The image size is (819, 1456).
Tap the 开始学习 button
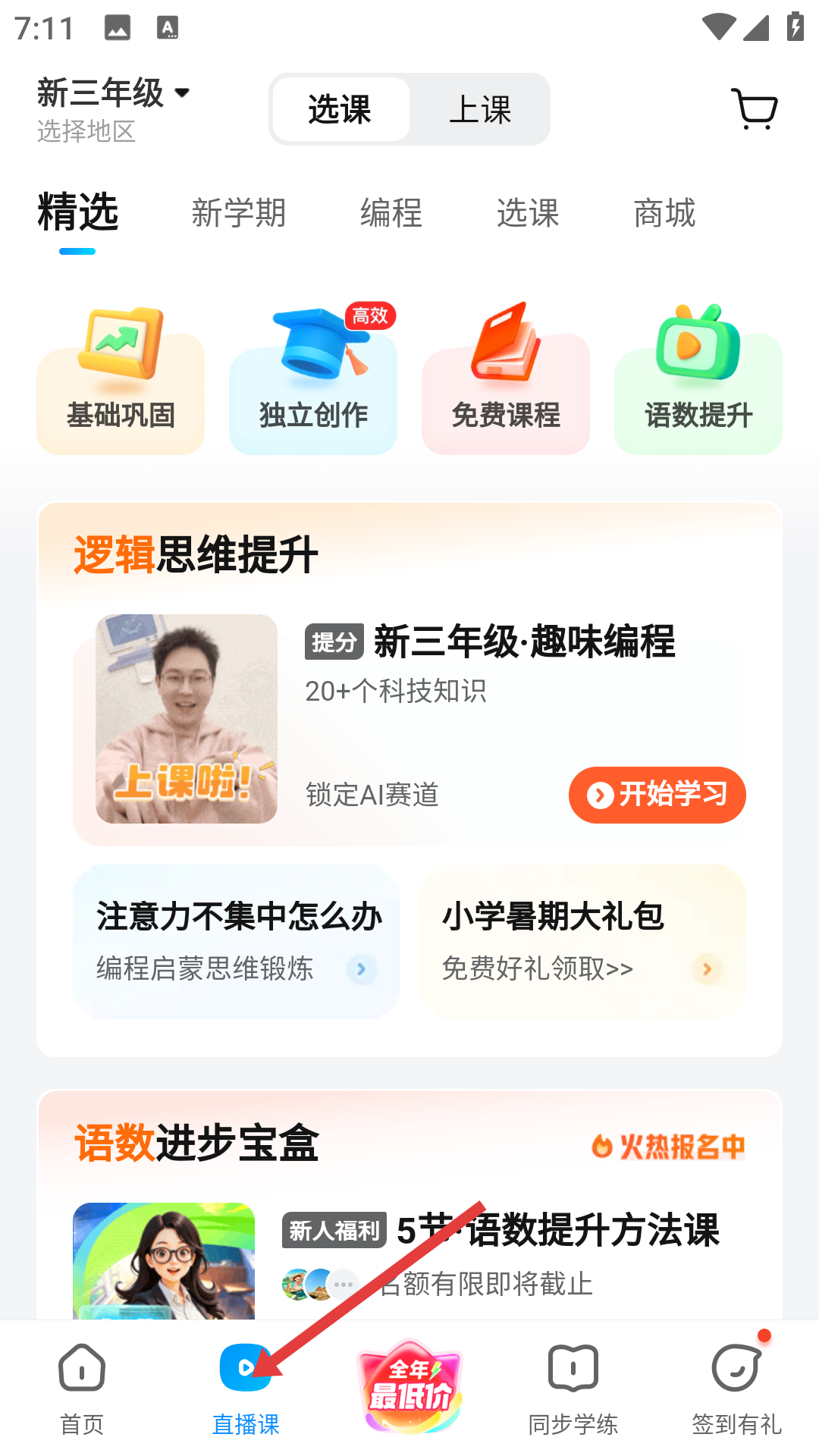pos(657,795)
